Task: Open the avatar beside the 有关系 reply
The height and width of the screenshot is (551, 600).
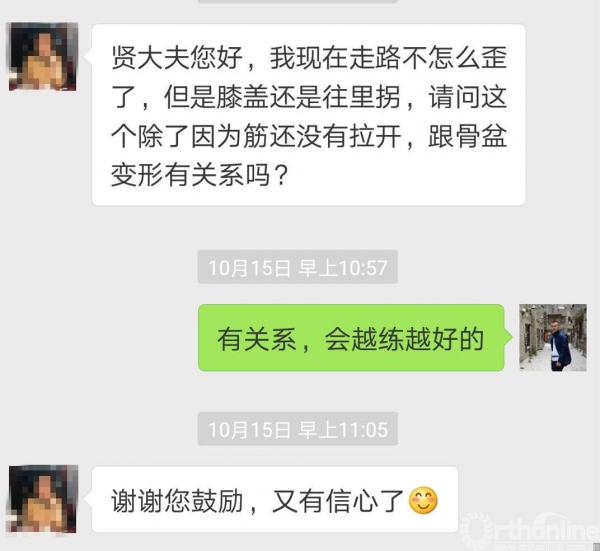Action: (552, 337)
